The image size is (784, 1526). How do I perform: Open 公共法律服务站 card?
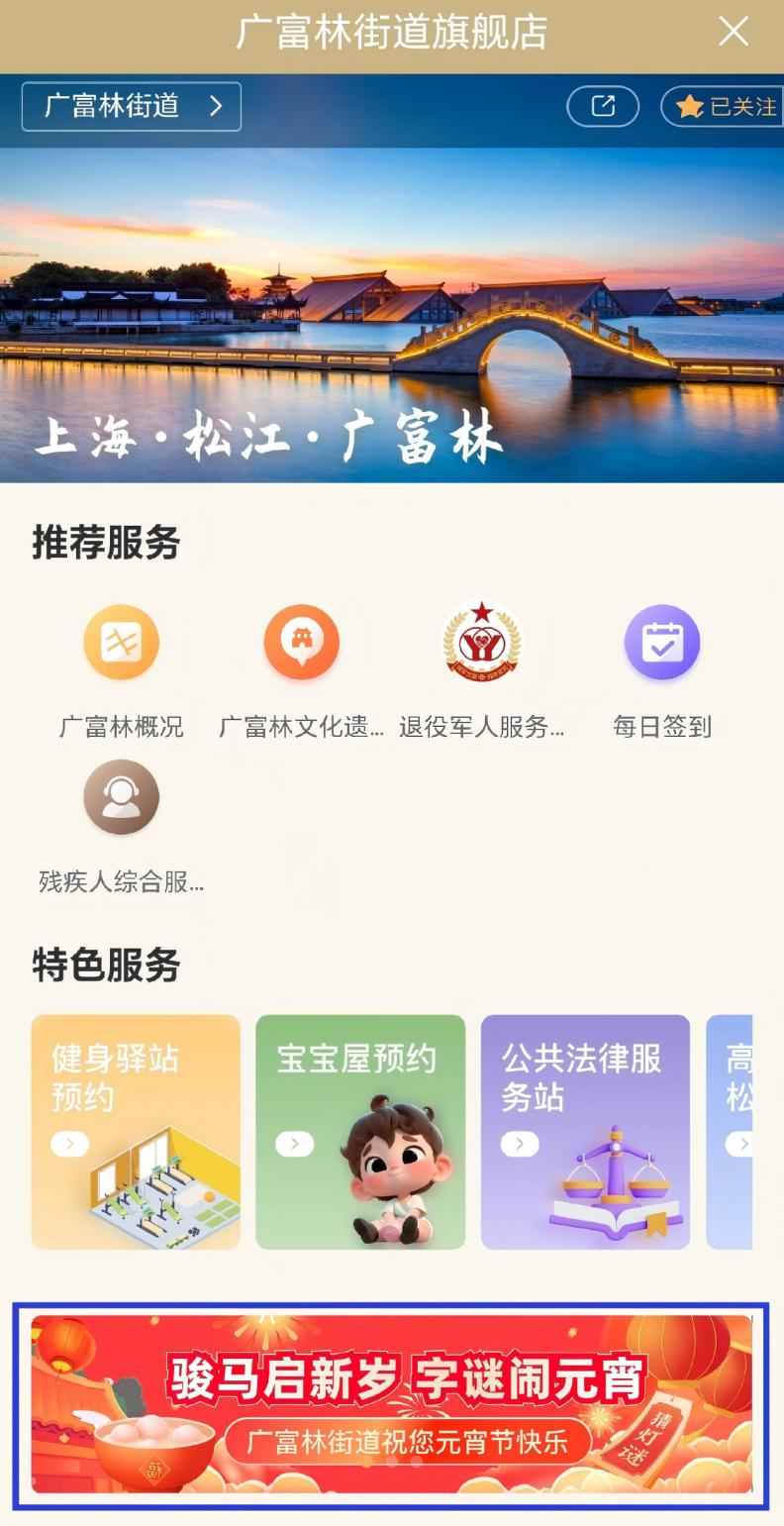[585, 1131]
